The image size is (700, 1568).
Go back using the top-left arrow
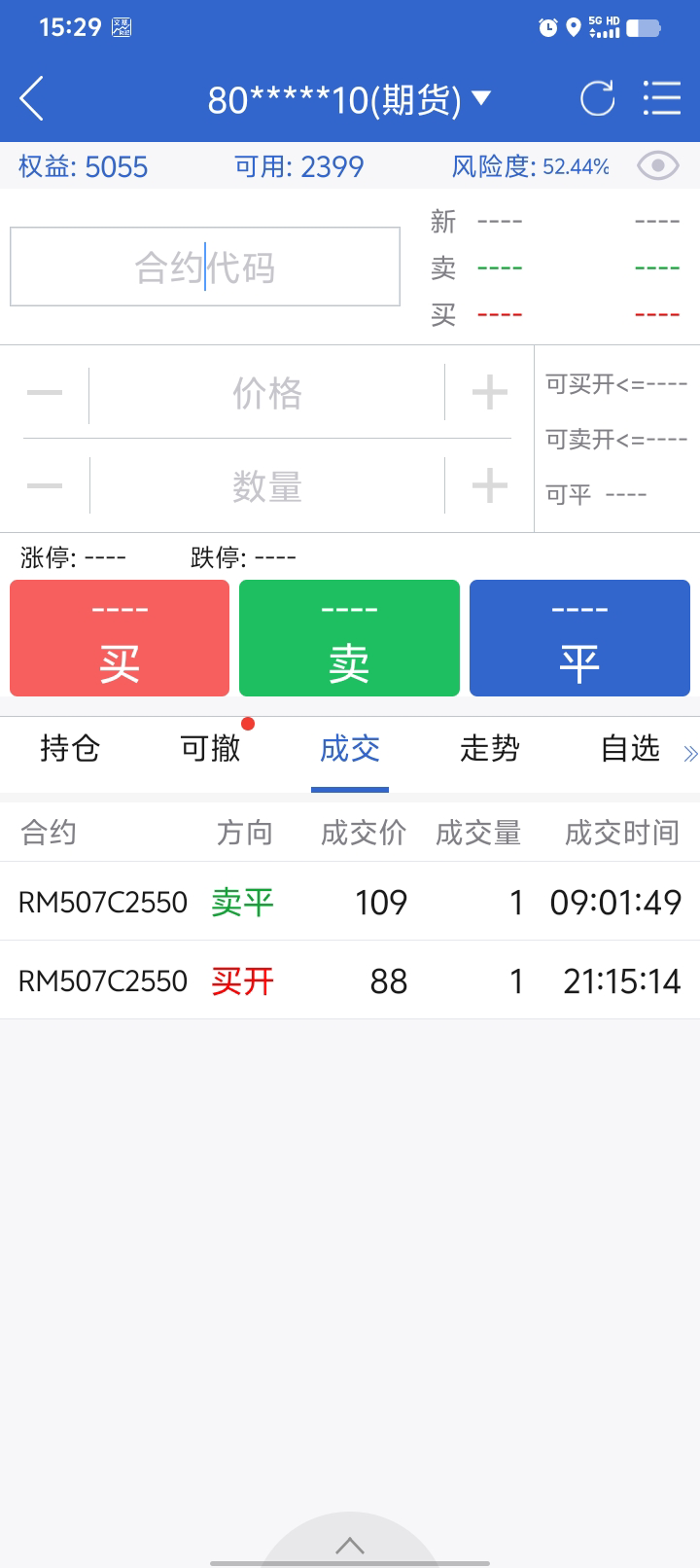32,99
